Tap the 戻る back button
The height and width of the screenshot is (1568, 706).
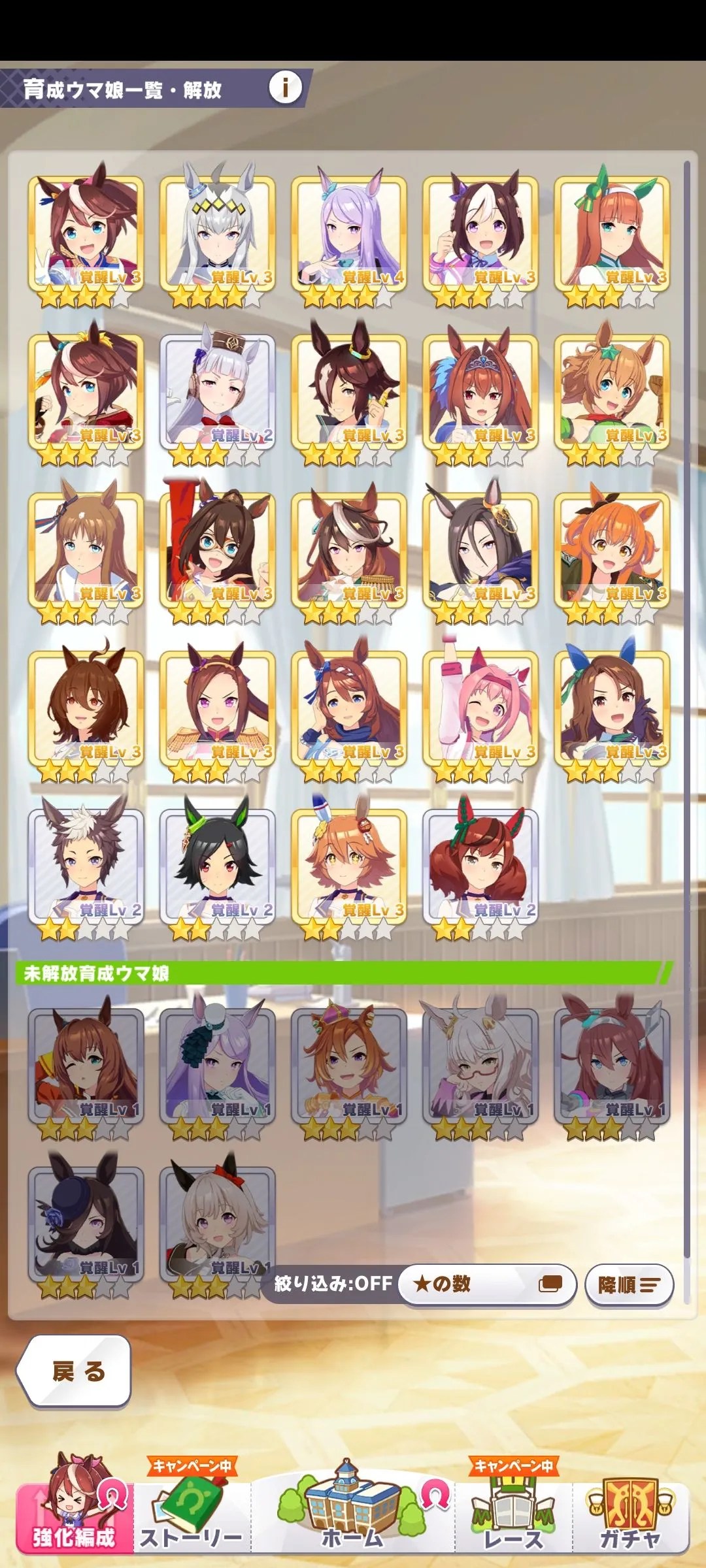point(75,1371)
